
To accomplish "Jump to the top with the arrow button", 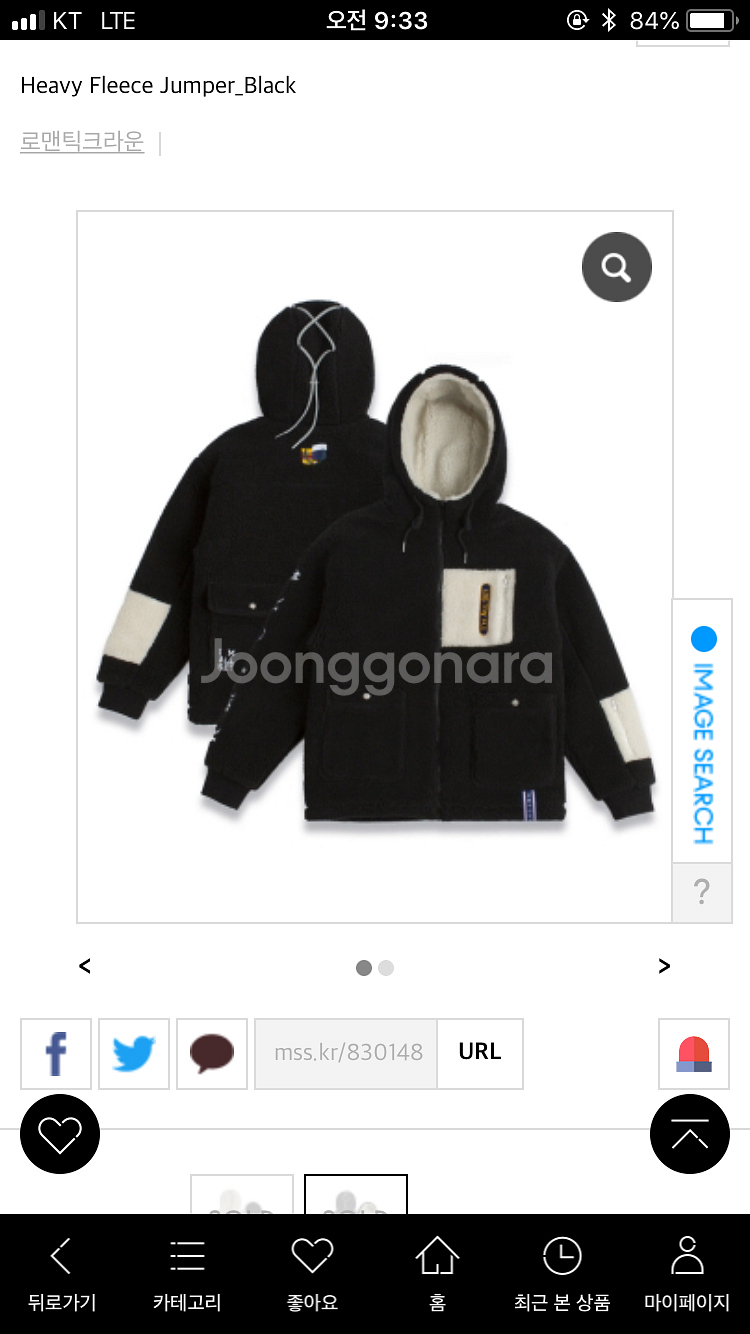I will [690, 1134].
